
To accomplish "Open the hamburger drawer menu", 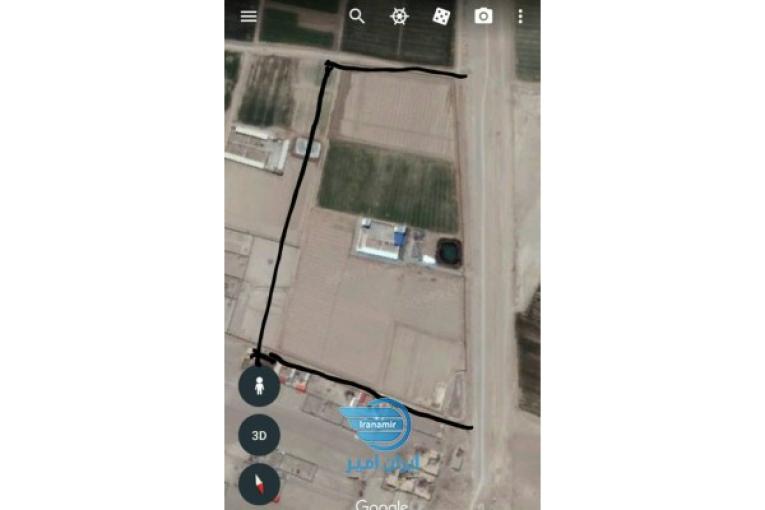I will pyautogui.click(x=248, y=16).
